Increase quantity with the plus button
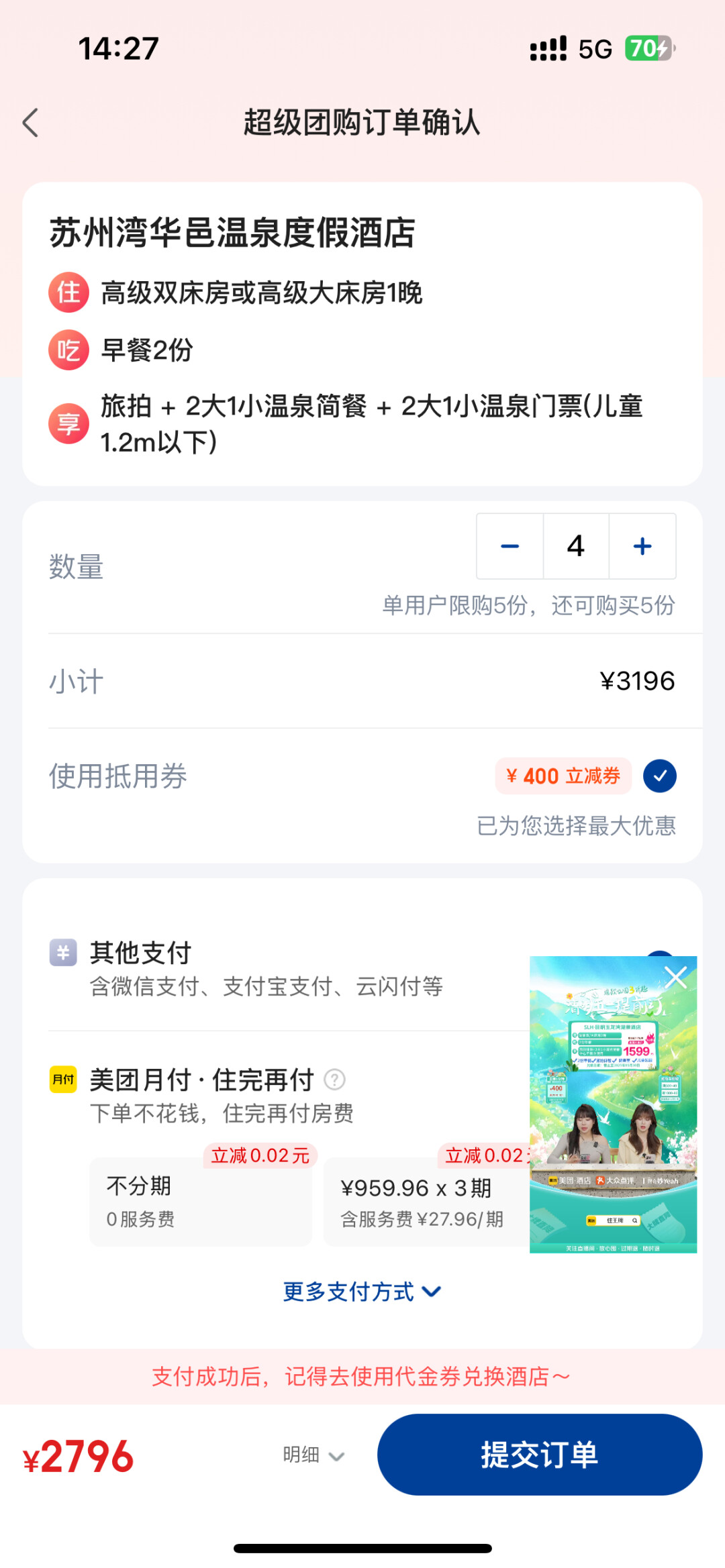Viewport: 725px width, 1568px height. [x=642, y=546]
